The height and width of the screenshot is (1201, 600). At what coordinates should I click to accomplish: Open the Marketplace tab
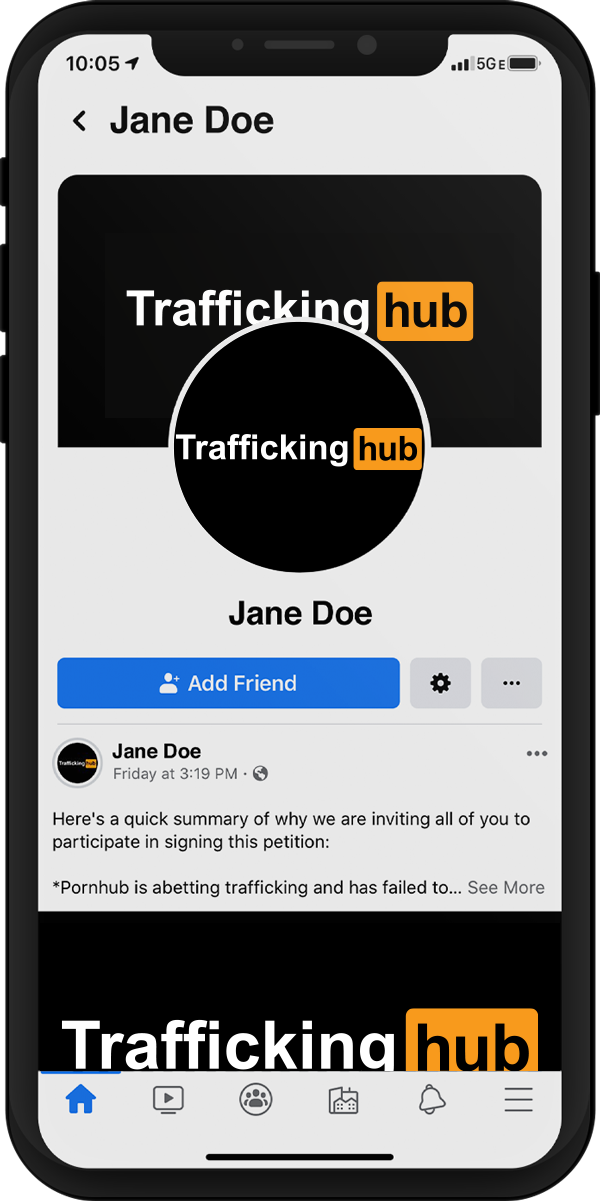click(x=343, y=1100)
